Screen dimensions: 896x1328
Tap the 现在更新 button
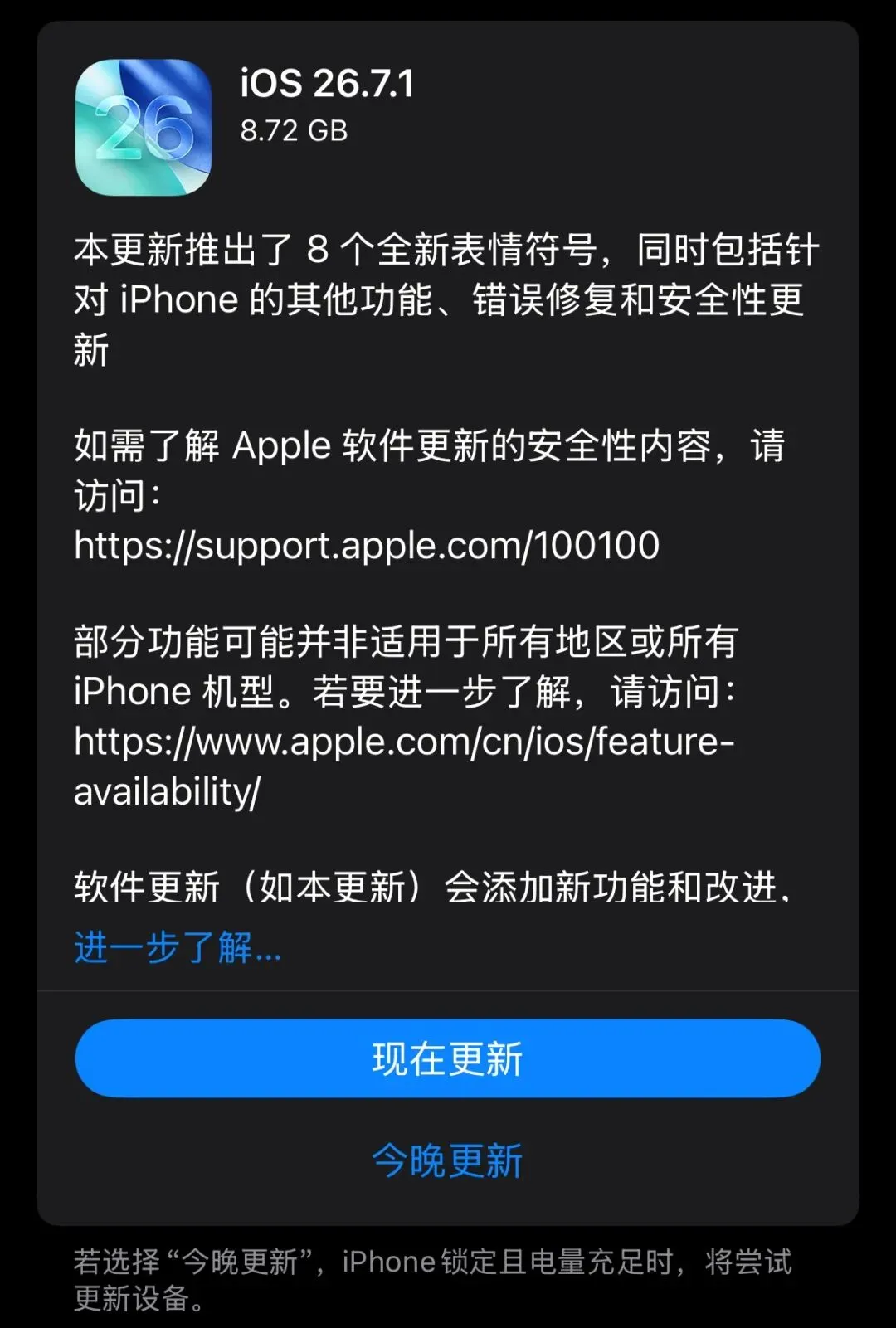[447, 1058]
